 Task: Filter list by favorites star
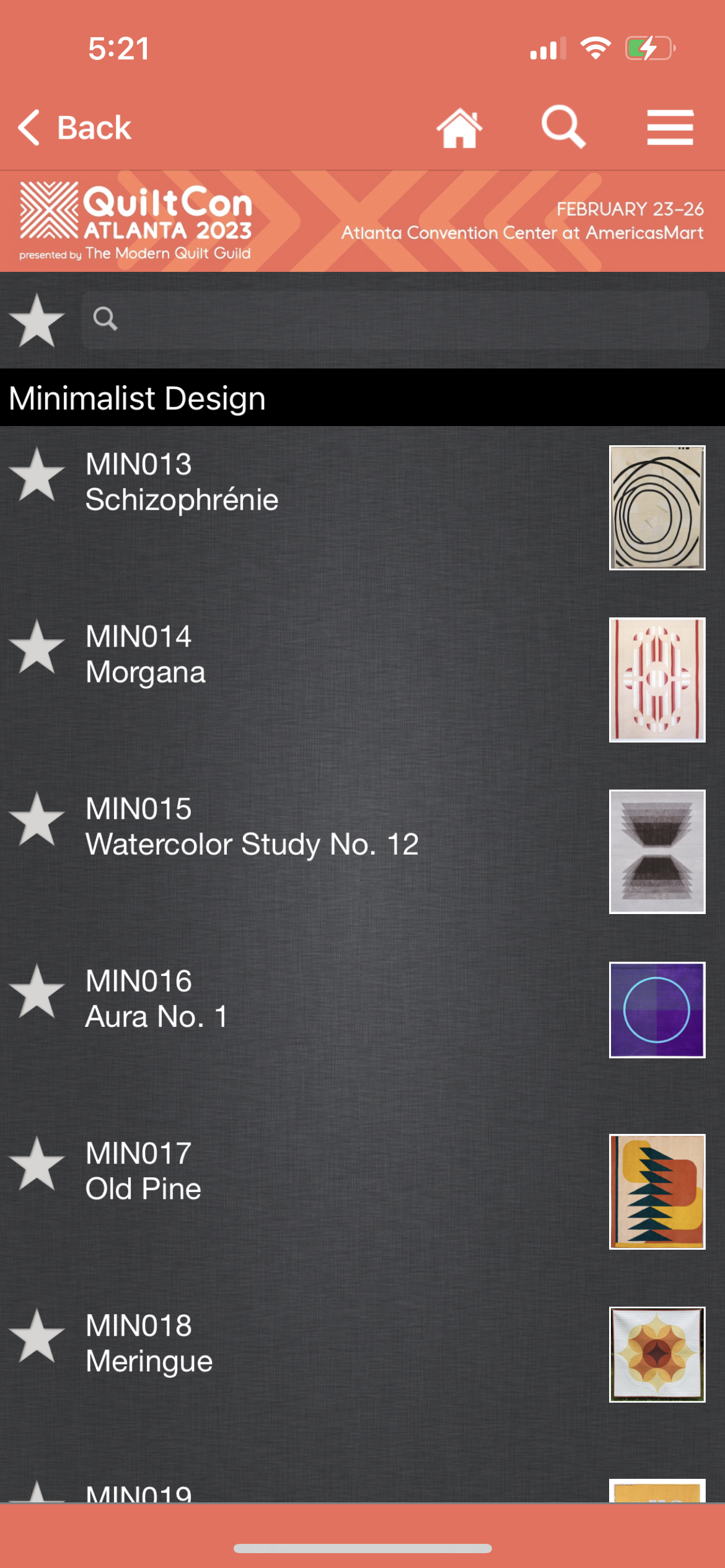[x=37, y=320]
